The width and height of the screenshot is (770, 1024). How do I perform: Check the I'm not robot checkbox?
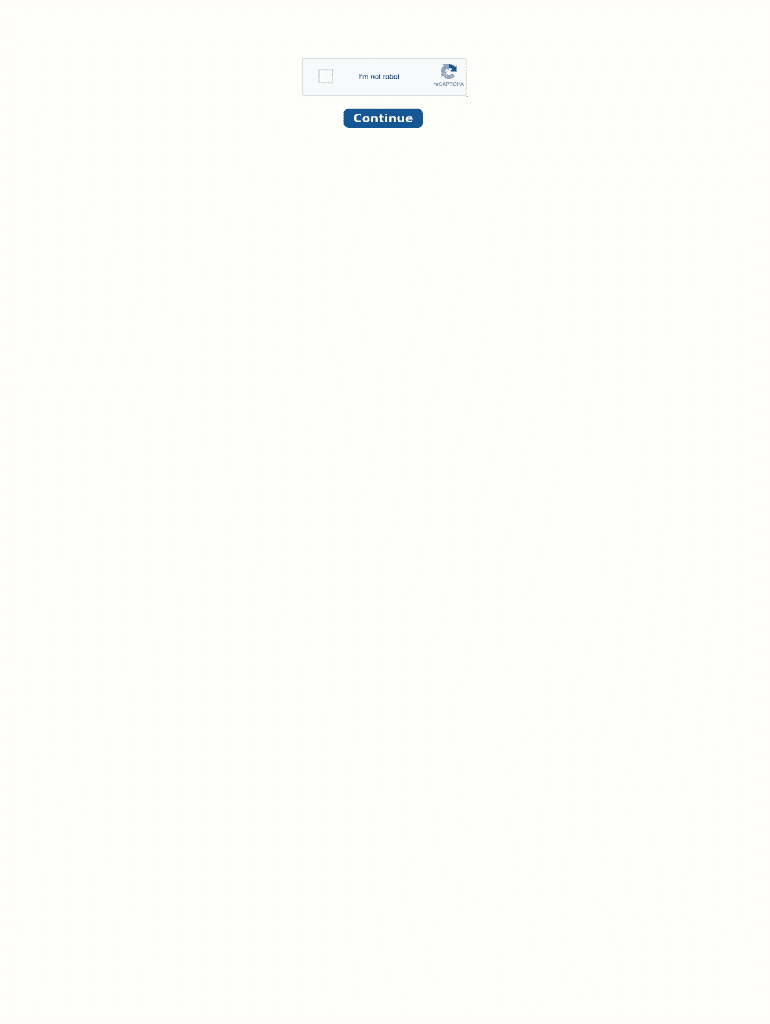(x=326, y=77)
